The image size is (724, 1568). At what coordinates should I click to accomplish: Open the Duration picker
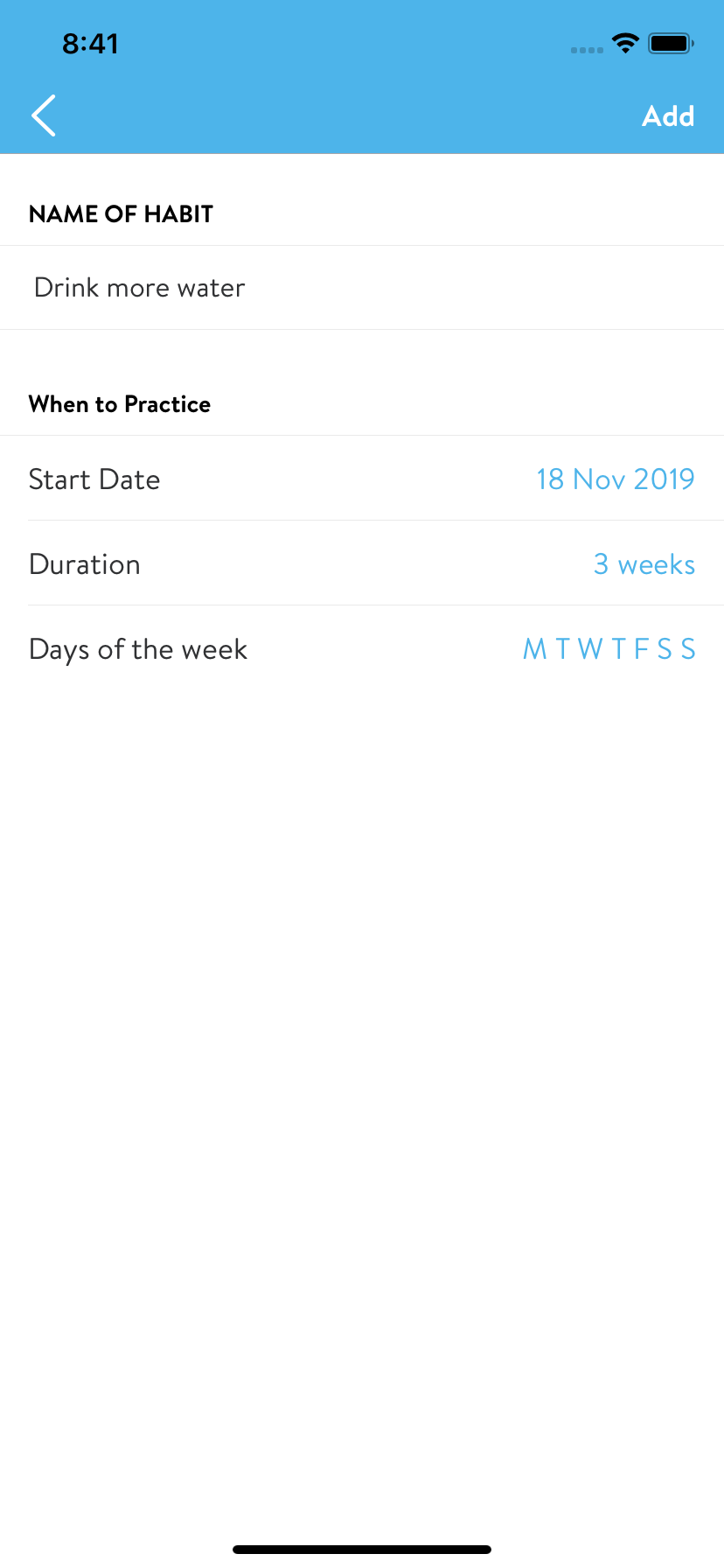coord(362,563)
